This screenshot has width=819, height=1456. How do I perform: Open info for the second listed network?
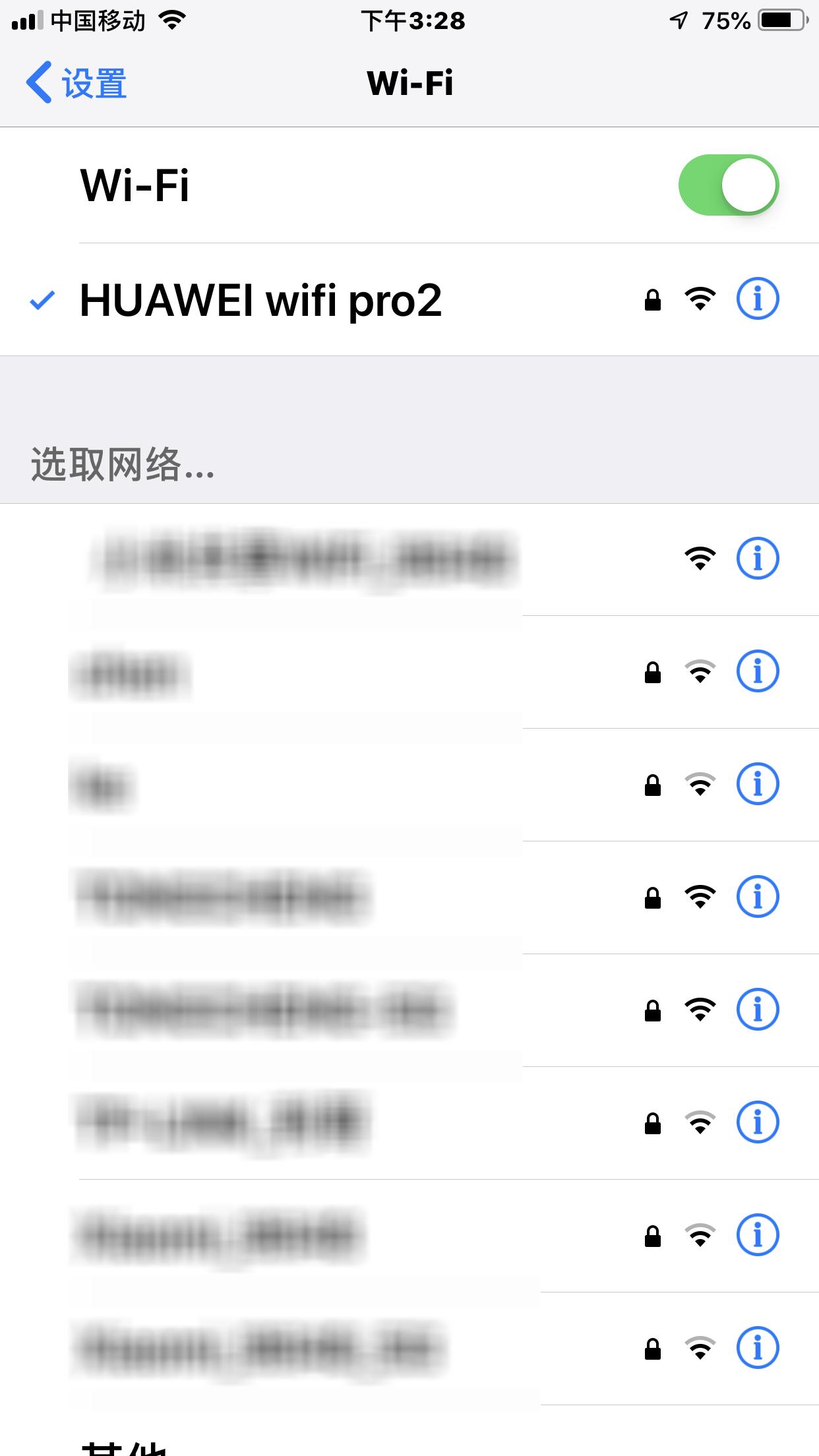click(757, 671)
